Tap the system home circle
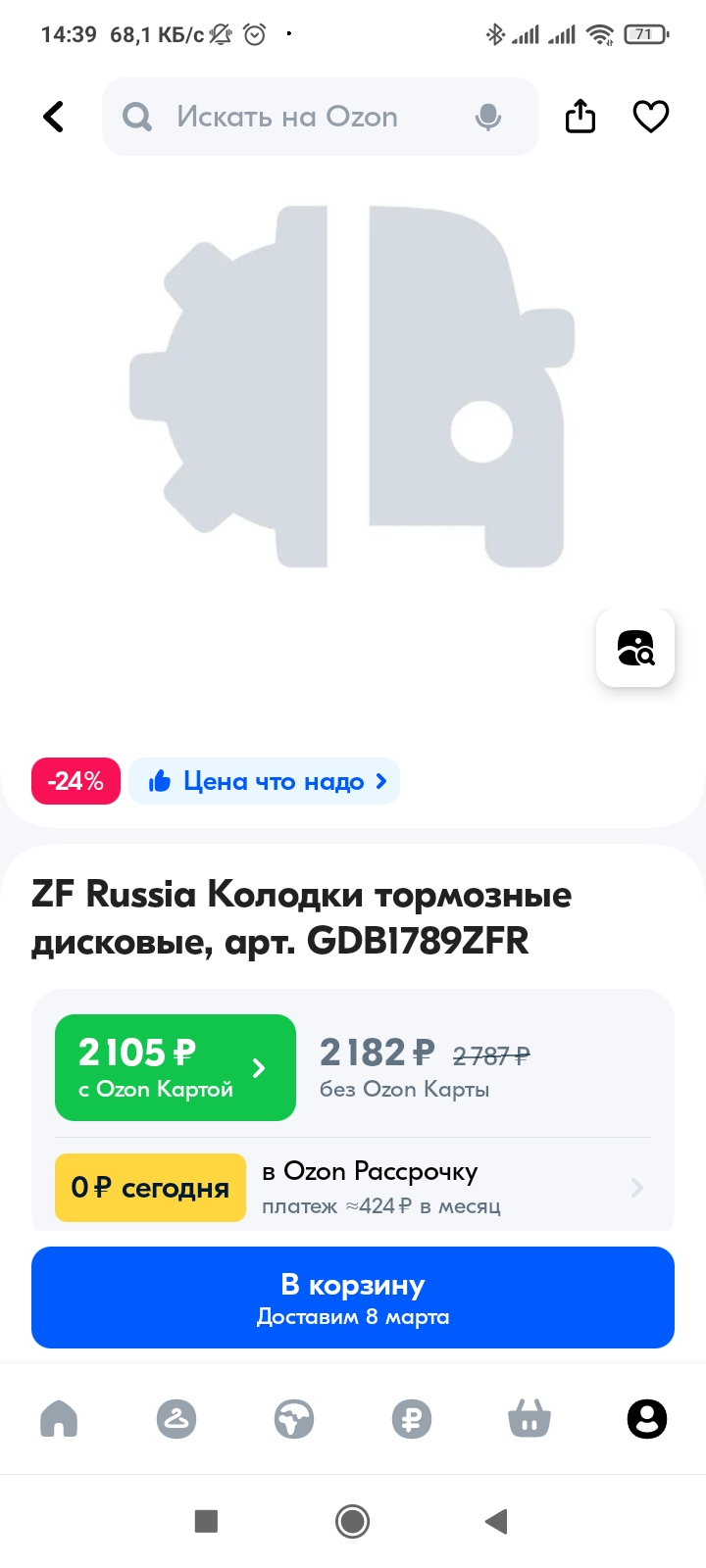The height and width of the screenshot is (1568, 706). coord(353,1521)
